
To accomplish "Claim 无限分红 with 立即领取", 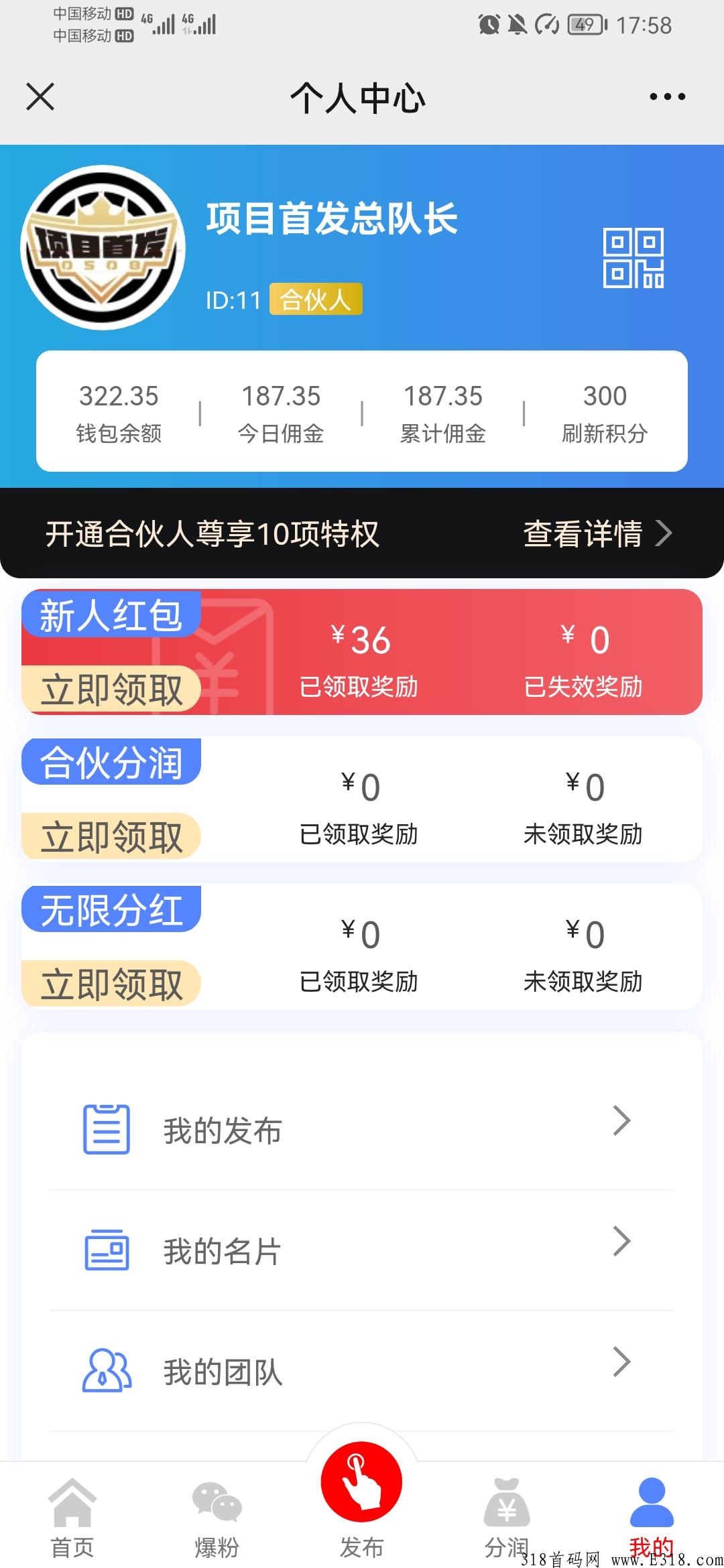I will [x=111, y=984].
